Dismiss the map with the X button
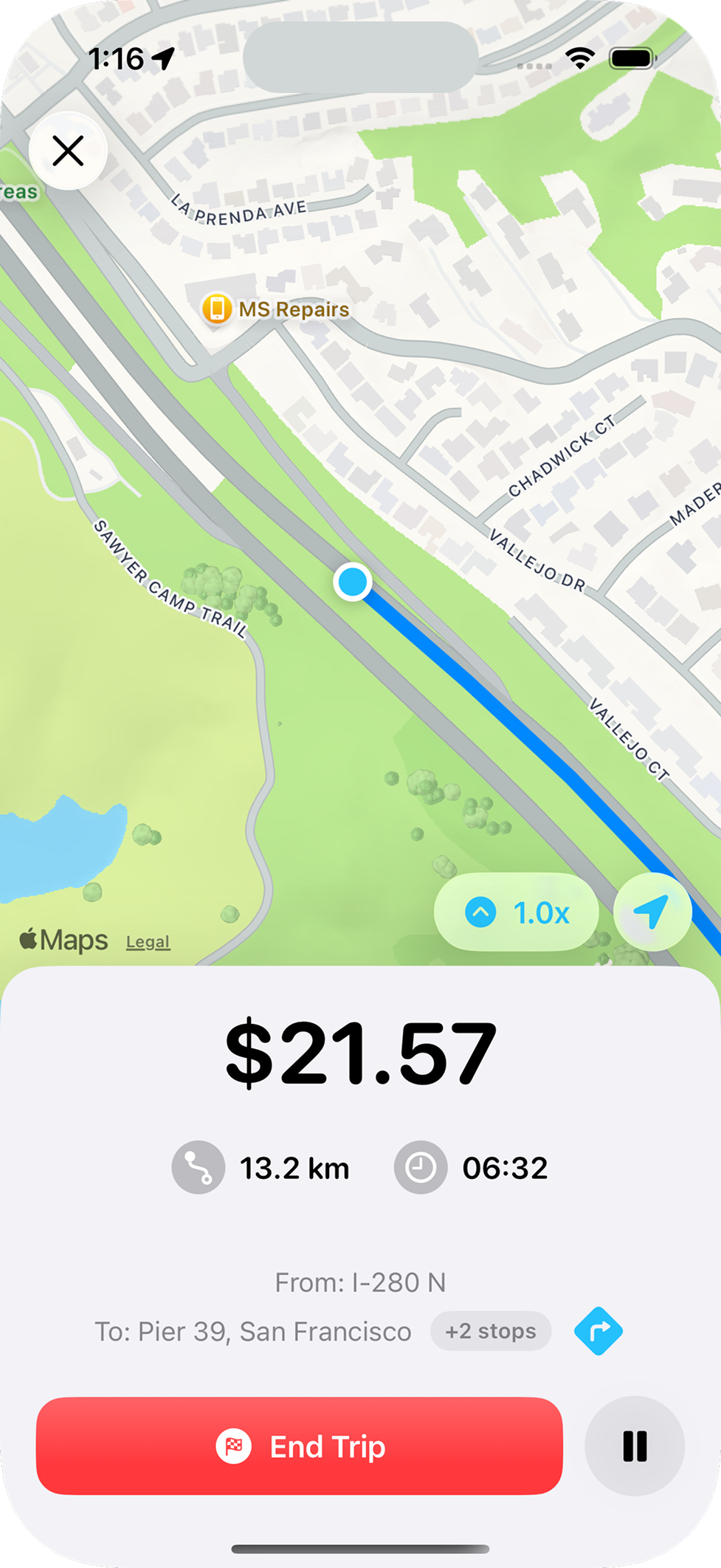Screen dimensions: 721x1568 [69, 150]
